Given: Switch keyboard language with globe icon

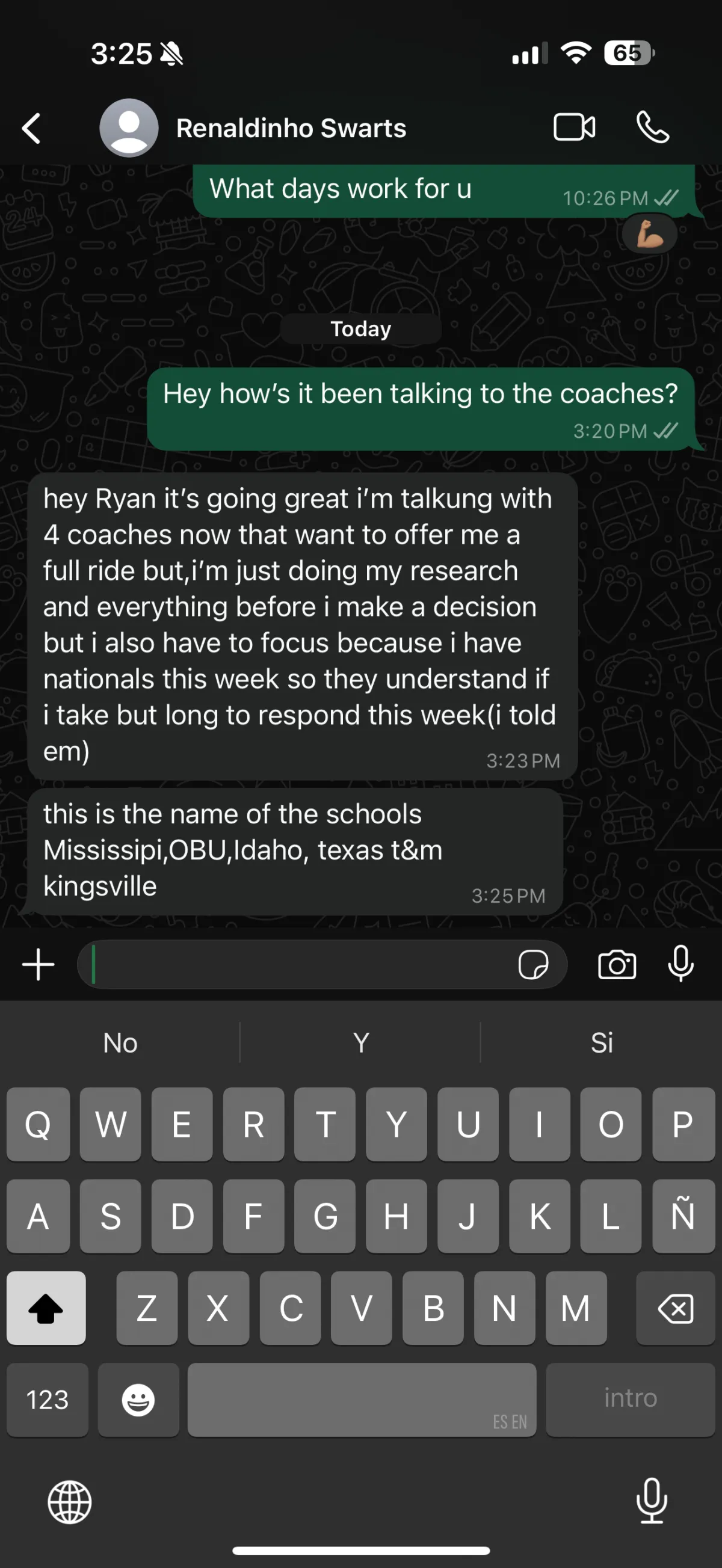Looking at the screenshot, I should click(x=70, y=1502).
